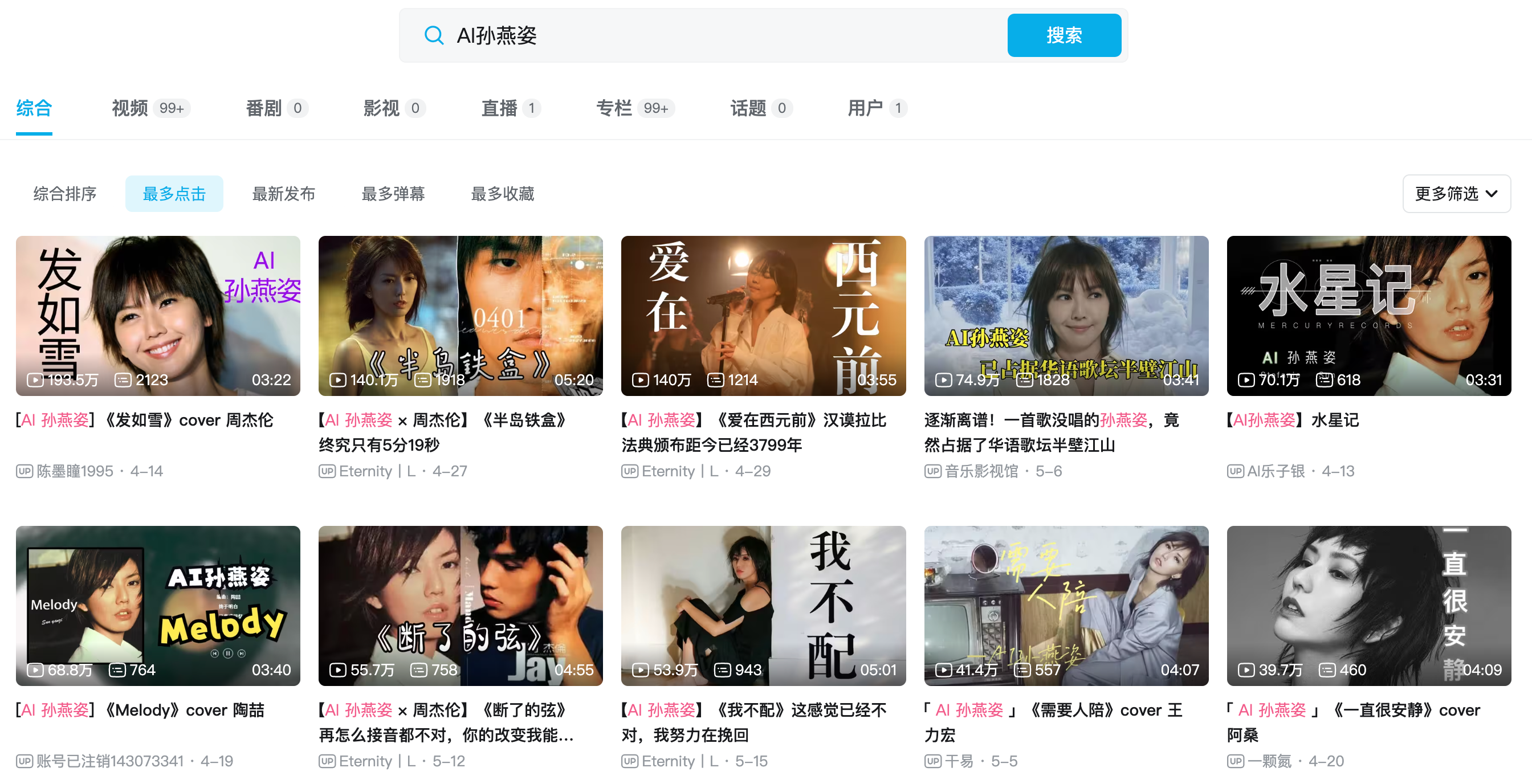The image size is (1532, 784).
Task: Play the 《爱在西元前》 video
Action: [x=763, y=316]
